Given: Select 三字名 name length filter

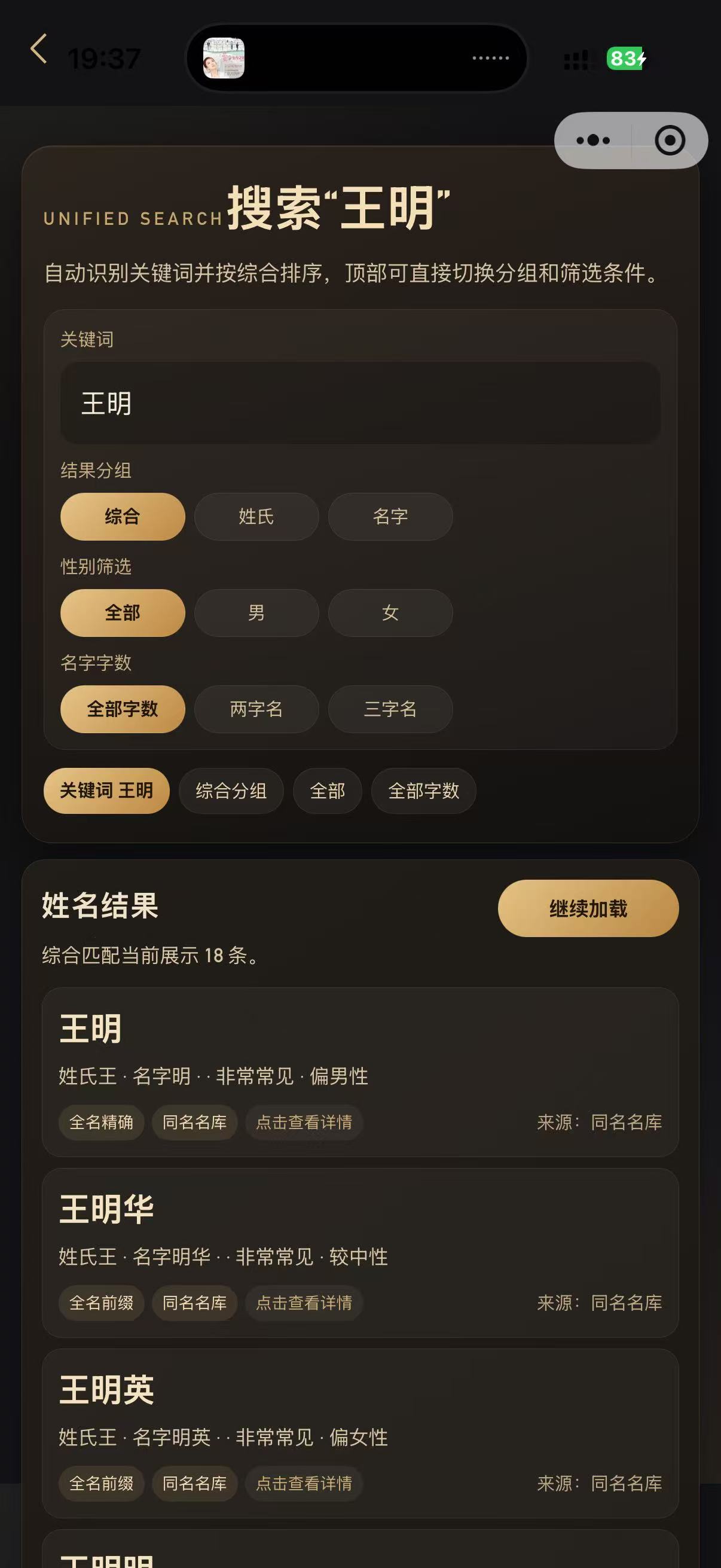Looking at the screenshot, I should tap(389, 709).
